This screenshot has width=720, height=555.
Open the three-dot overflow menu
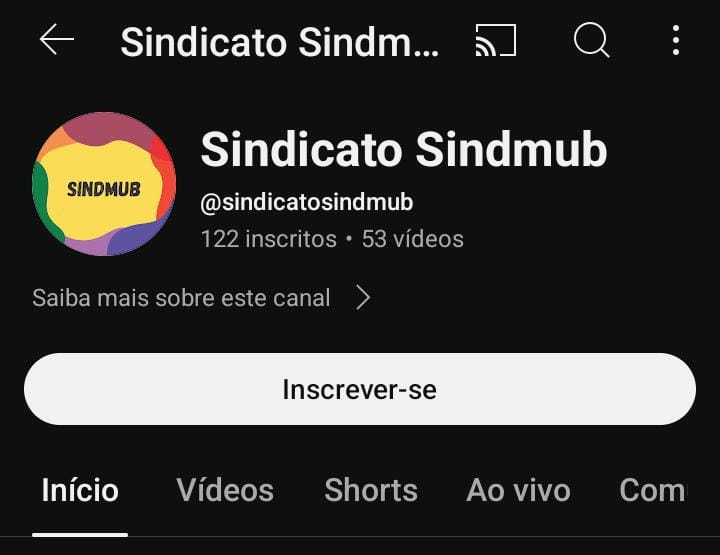point(676,40)
